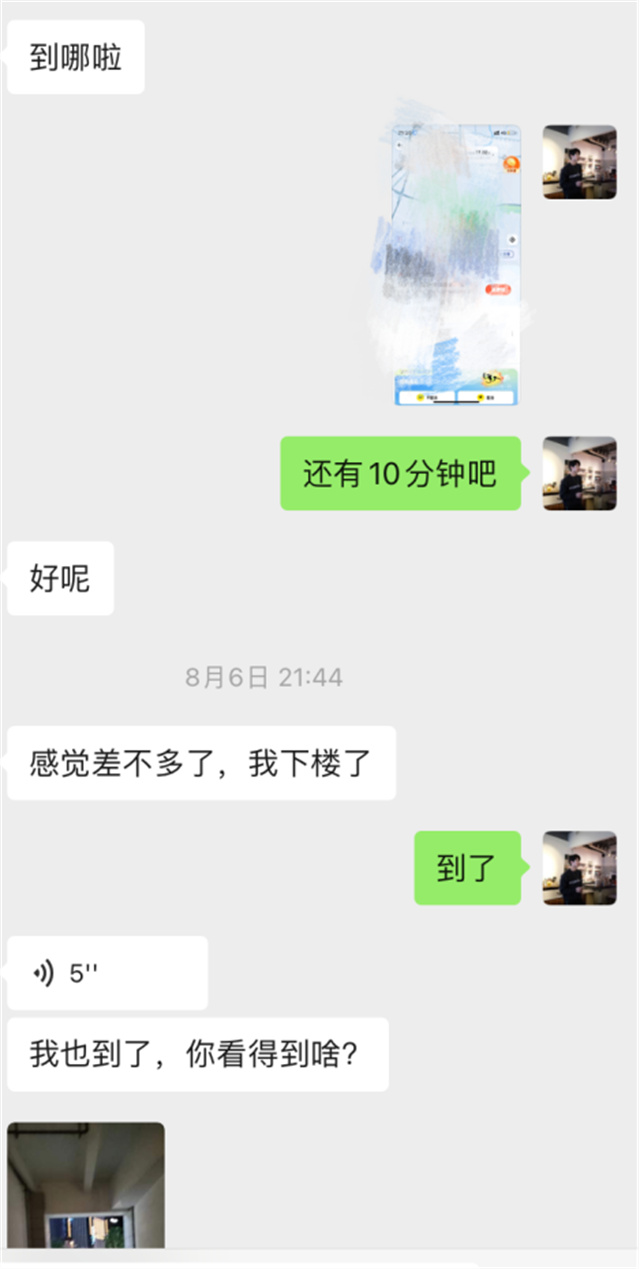
Task: Open sender's avatar beside "还有10分钟吧"
Action: tap(579, 473)
